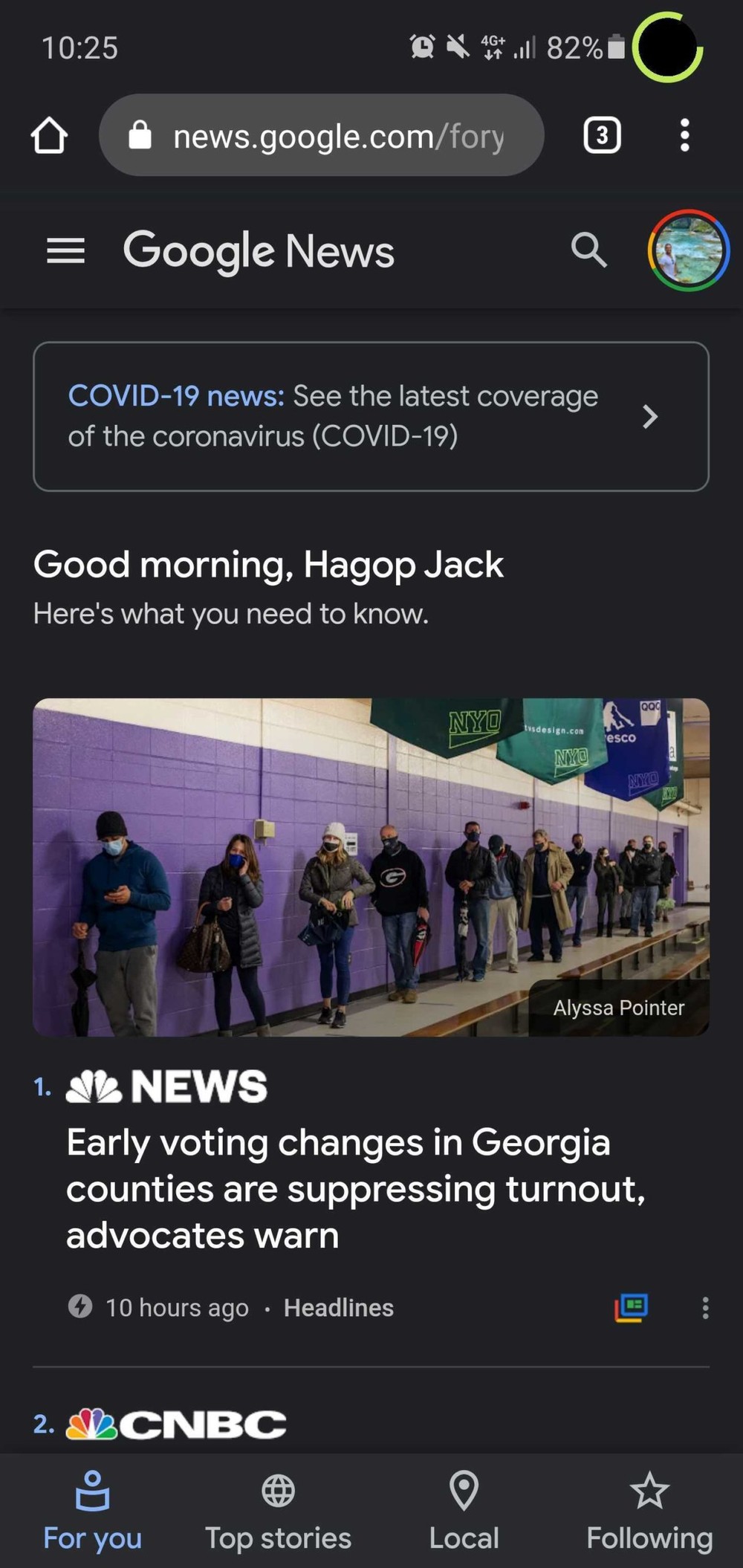The image size is (743, 1568).
Task: Switch to the Local tab
Action: pyautogui.click(x=464, y=1511)
